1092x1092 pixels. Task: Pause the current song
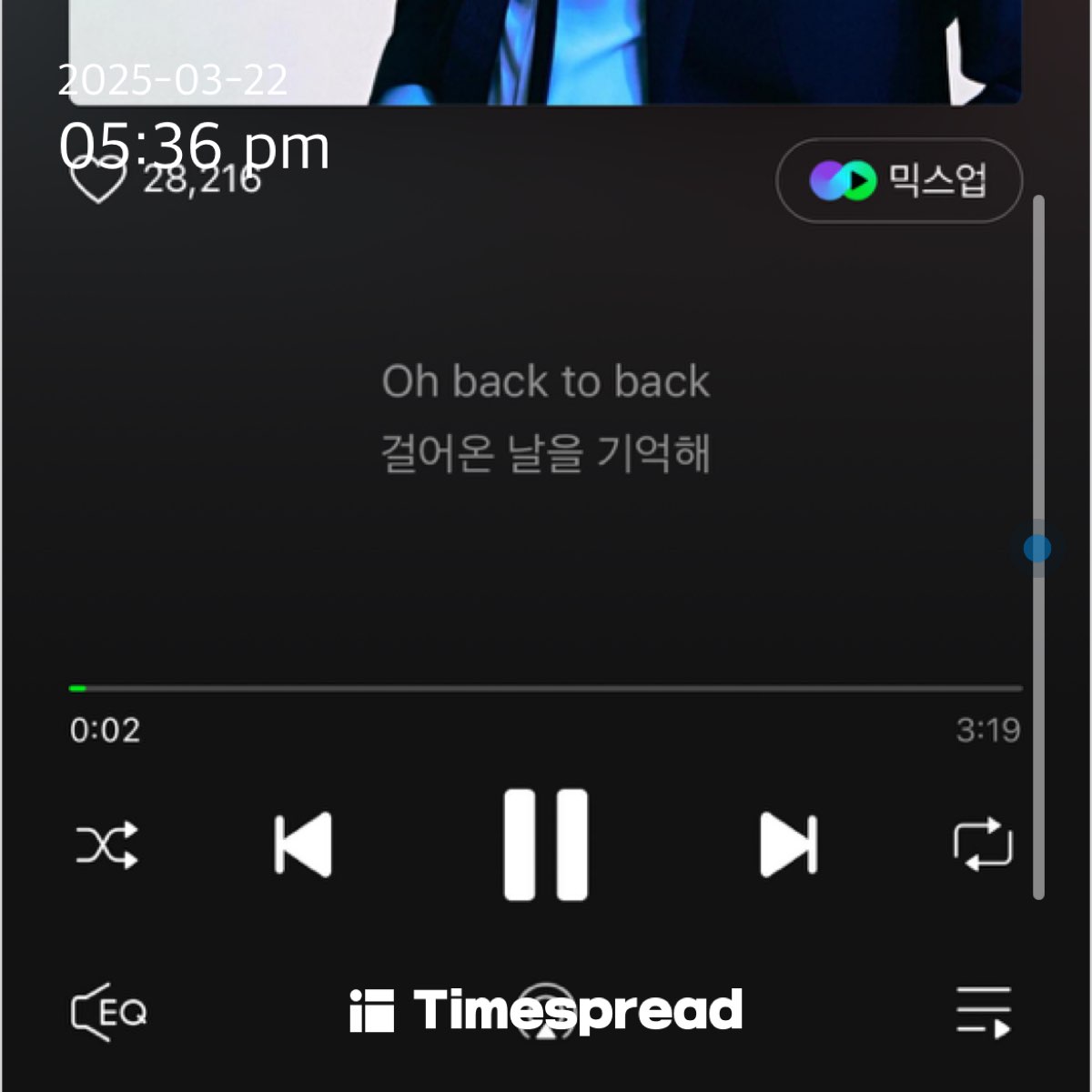[546, 845]
